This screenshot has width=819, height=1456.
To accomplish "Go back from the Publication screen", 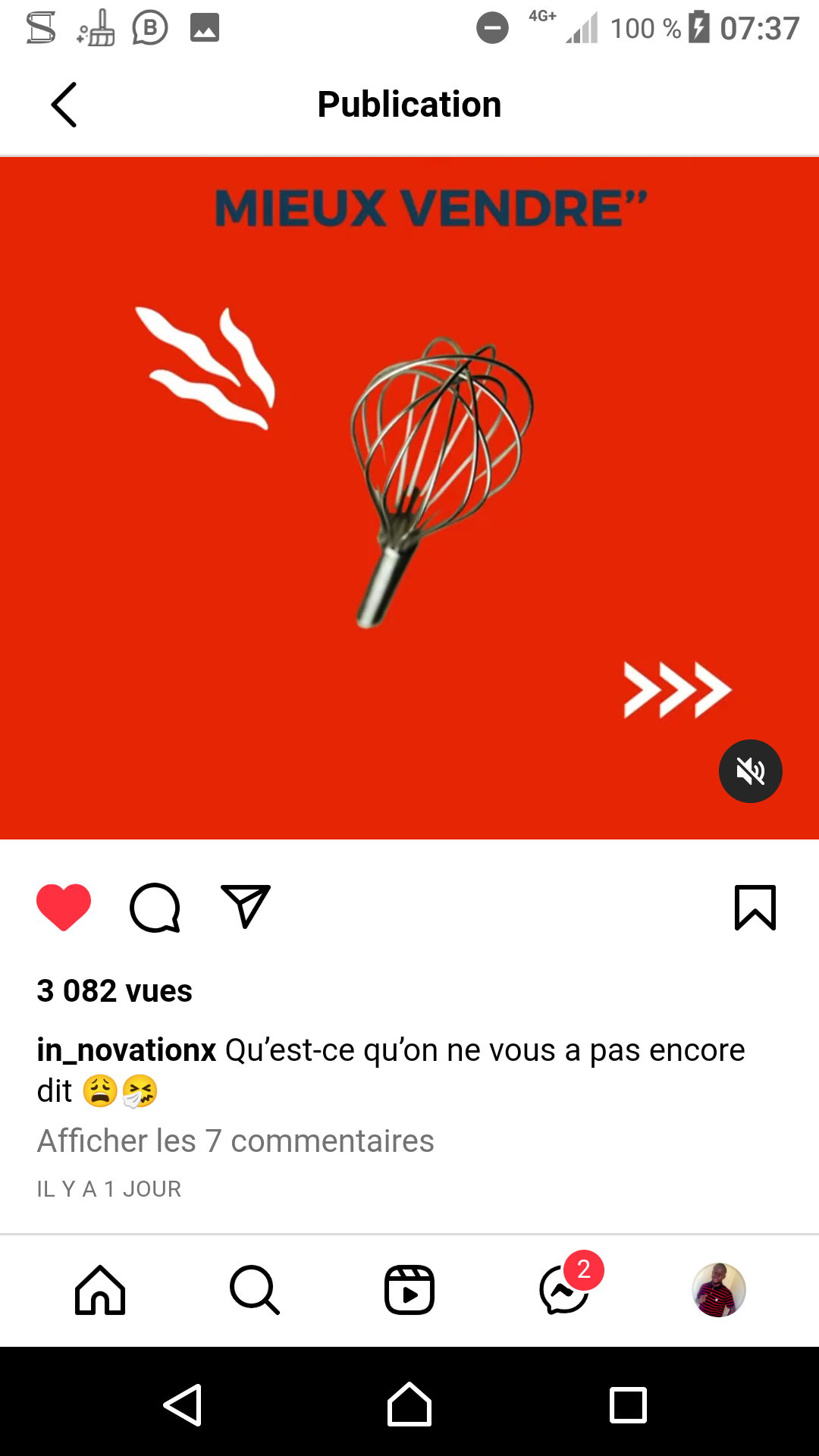I will [64, 105].
